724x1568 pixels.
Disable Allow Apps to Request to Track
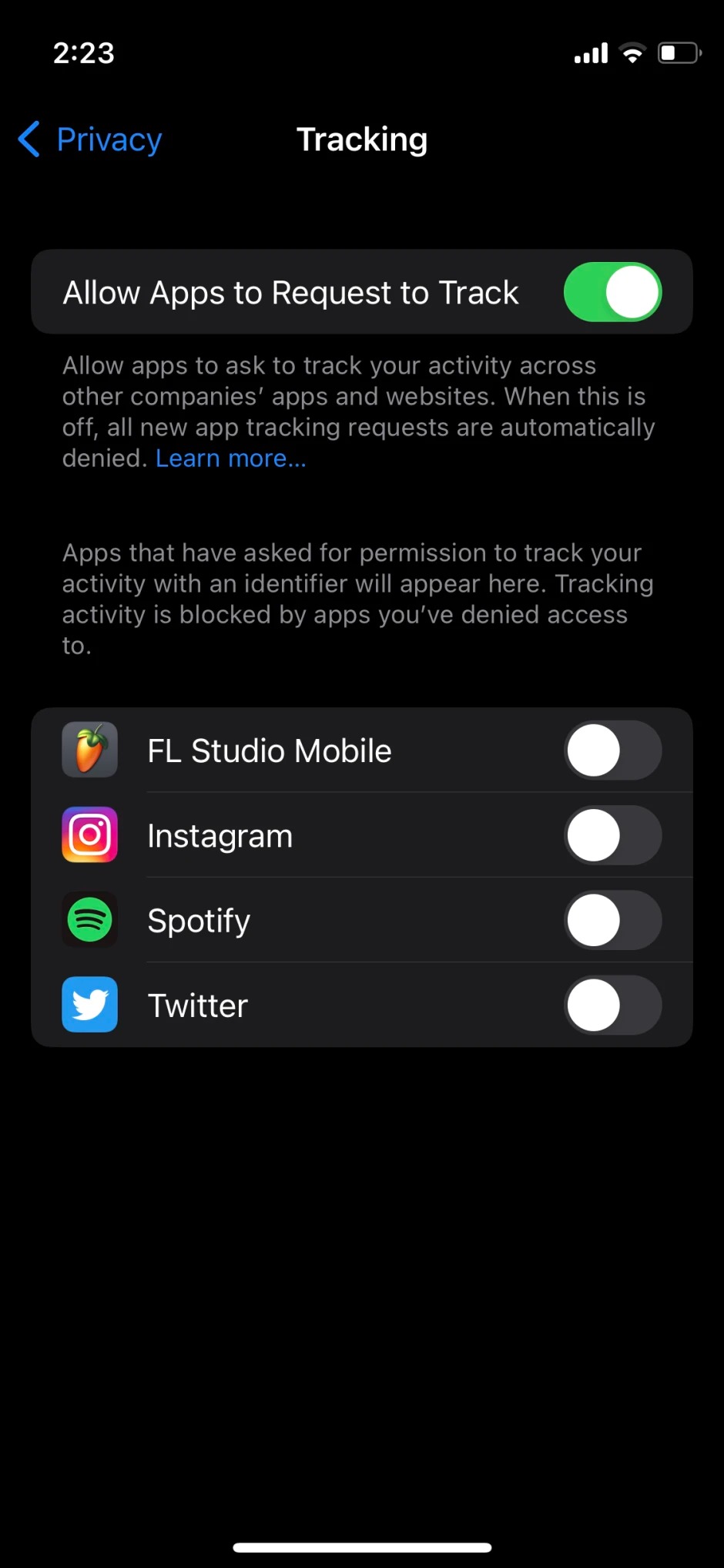612,293
